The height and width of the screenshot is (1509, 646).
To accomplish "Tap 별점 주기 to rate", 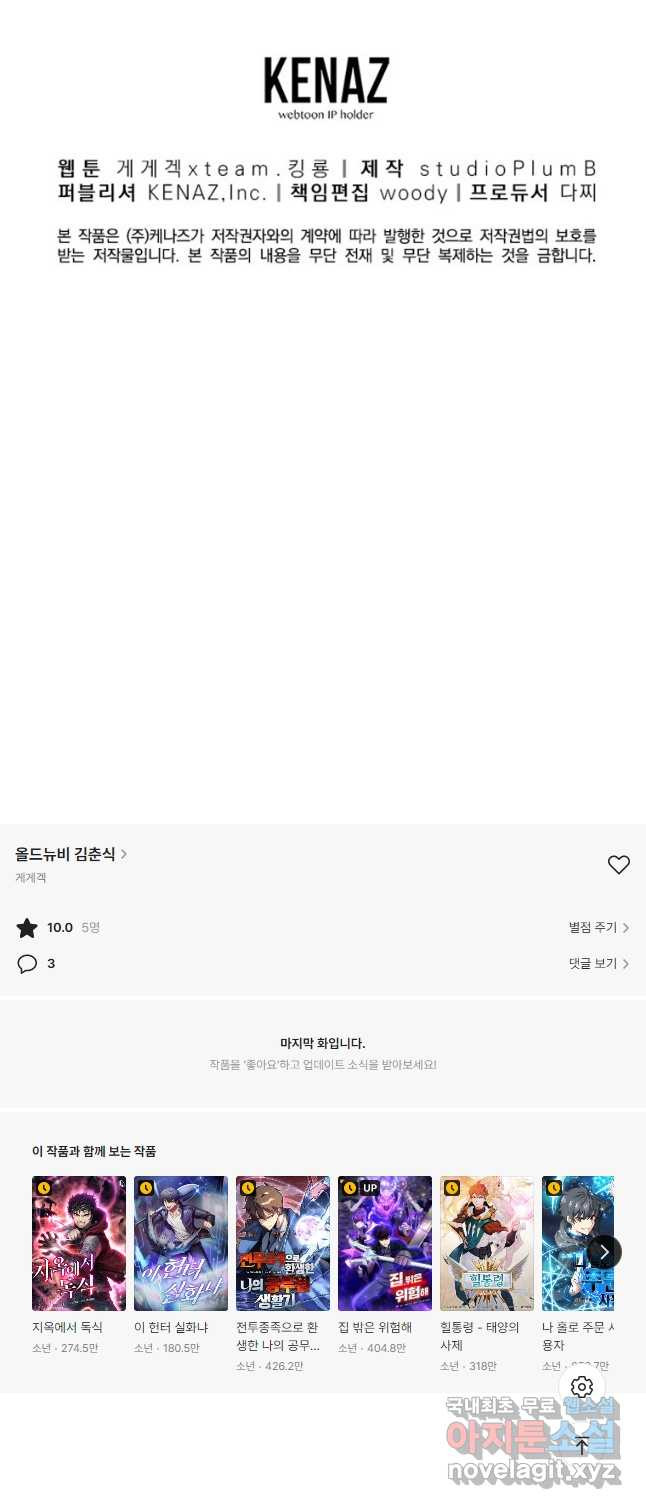I will tap(598, 928).
